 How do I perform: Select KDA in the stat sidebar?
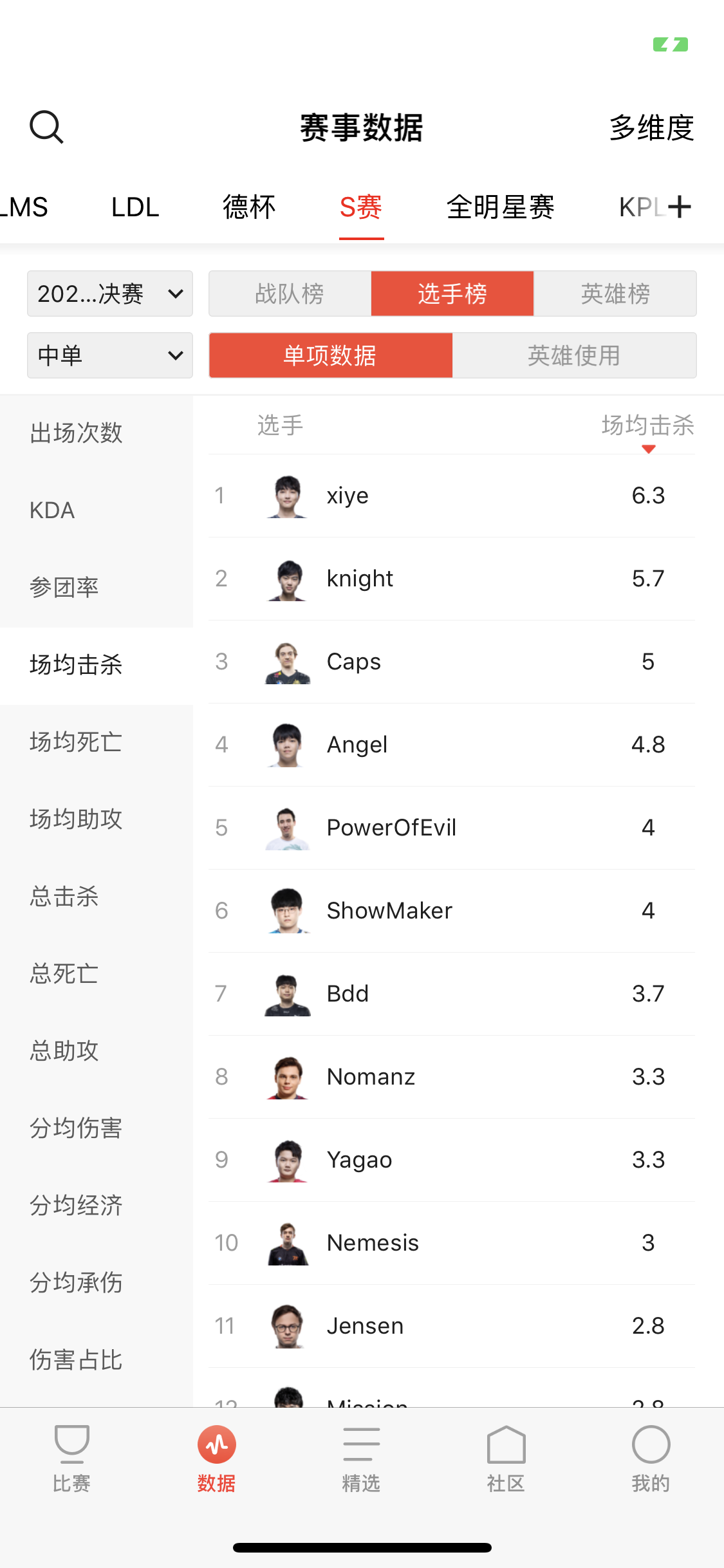[x=97, y=510]
